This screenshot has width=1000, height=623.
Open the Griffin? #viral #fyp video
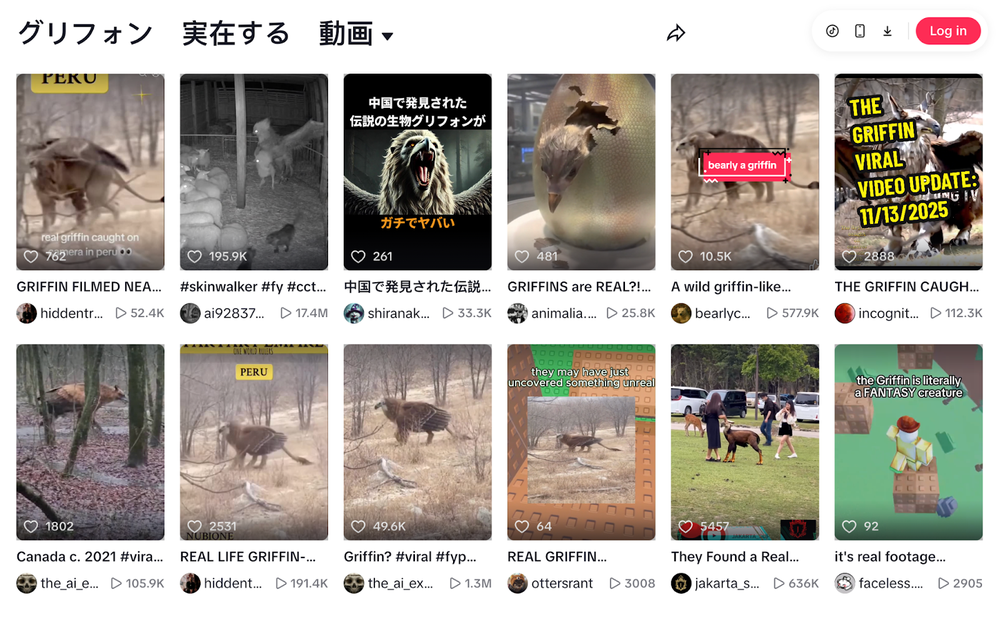coord(418,442)
